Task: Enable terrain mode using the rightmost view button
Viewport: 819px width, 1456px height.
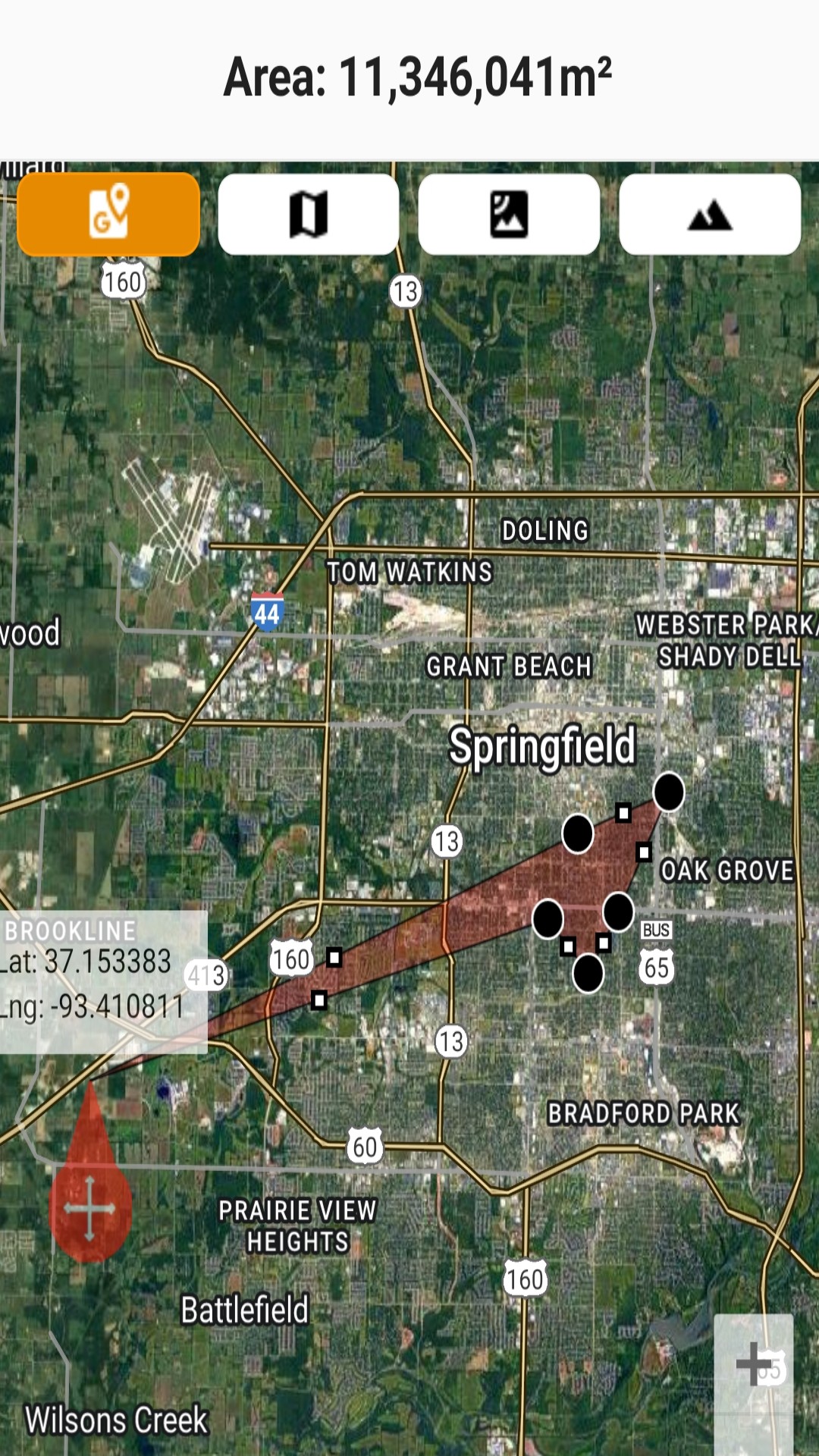Action: point(709,213)
